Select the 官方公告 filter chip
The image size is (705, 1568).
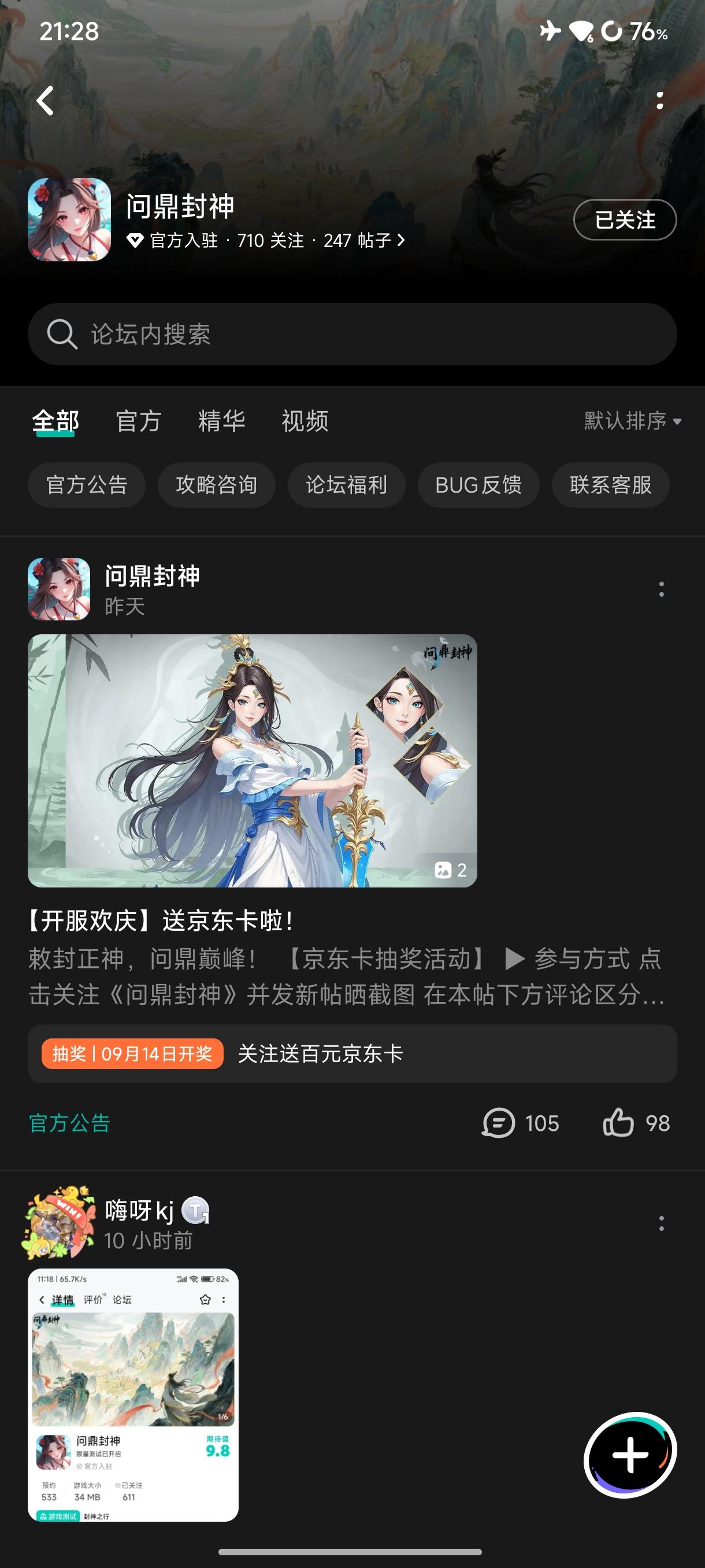point(86,485)
